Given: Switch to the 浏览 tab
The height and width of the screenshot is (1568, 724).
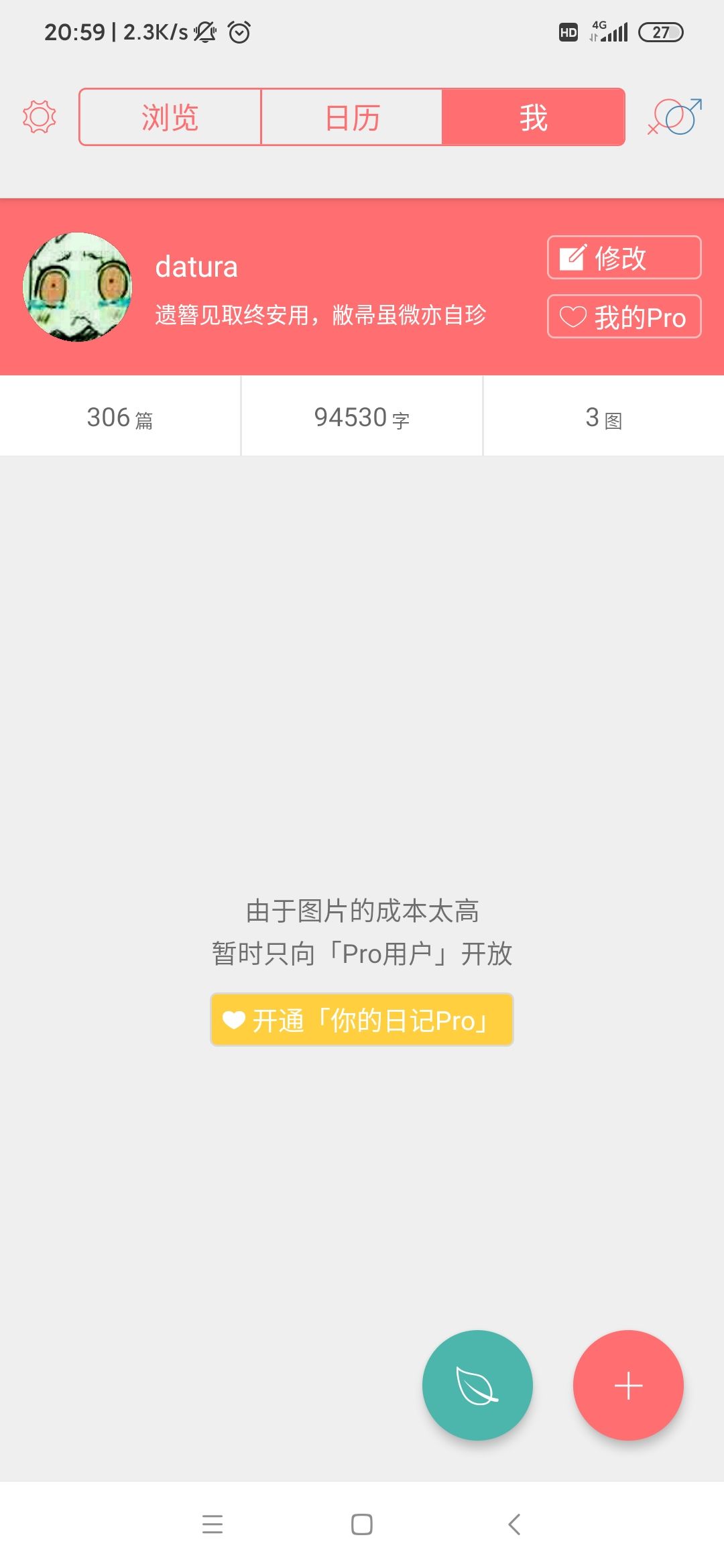Looking at the screenshot, I should [170, 117].
